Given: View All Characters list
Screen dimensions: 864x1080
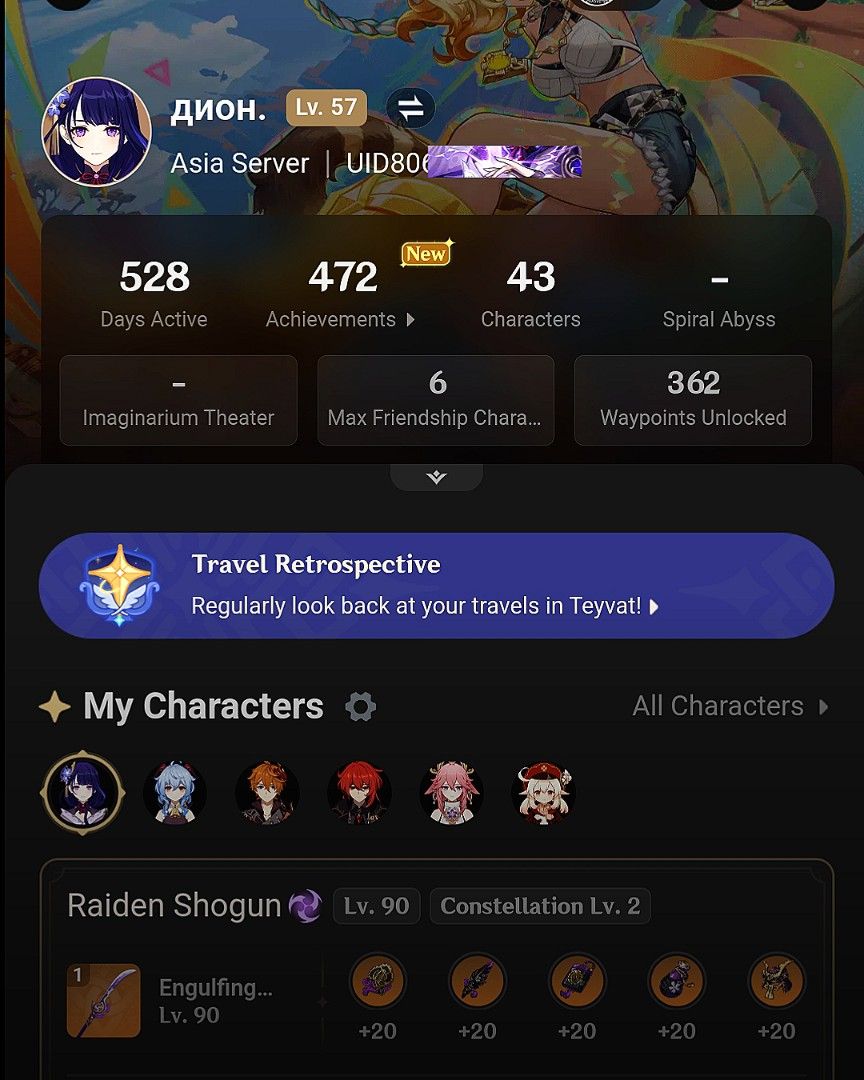Looking at the screenshot, I should tap(731, 706).
